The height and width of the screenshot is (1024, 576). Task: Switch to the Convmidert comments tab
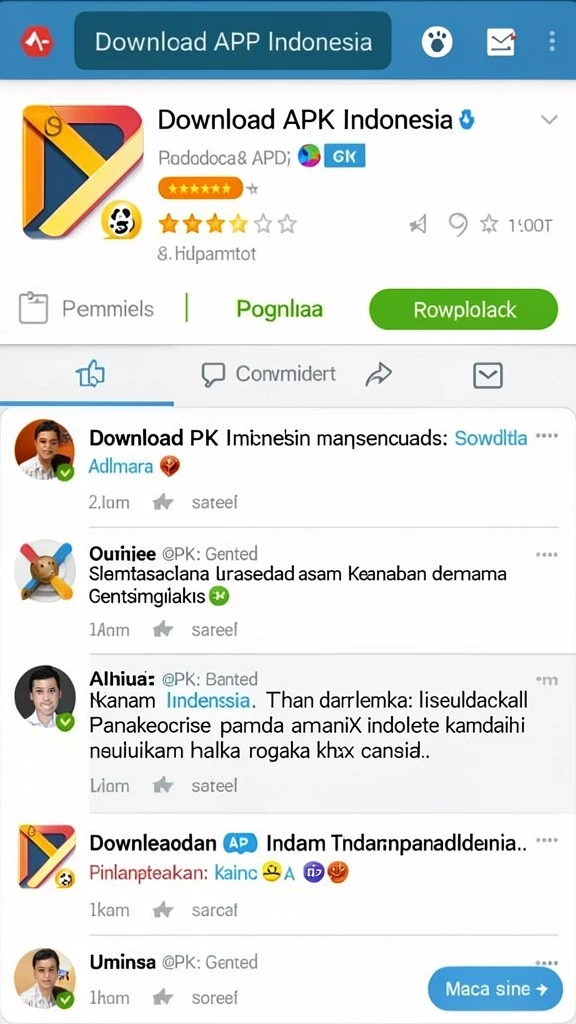268,374
